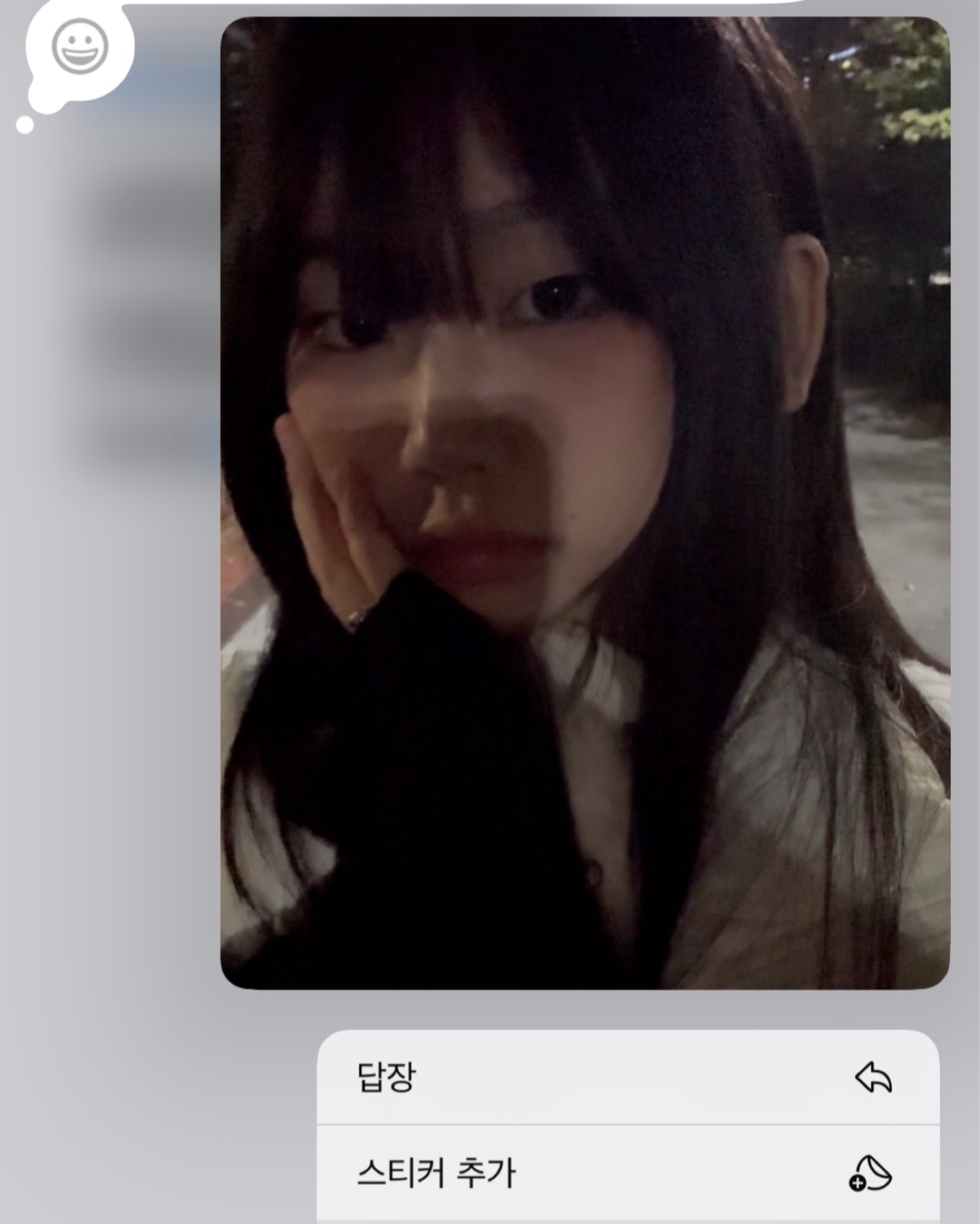This screenshot has width=980, height=1224.
Task: Open the selected photo message
Action: click(x=585, y=502)
